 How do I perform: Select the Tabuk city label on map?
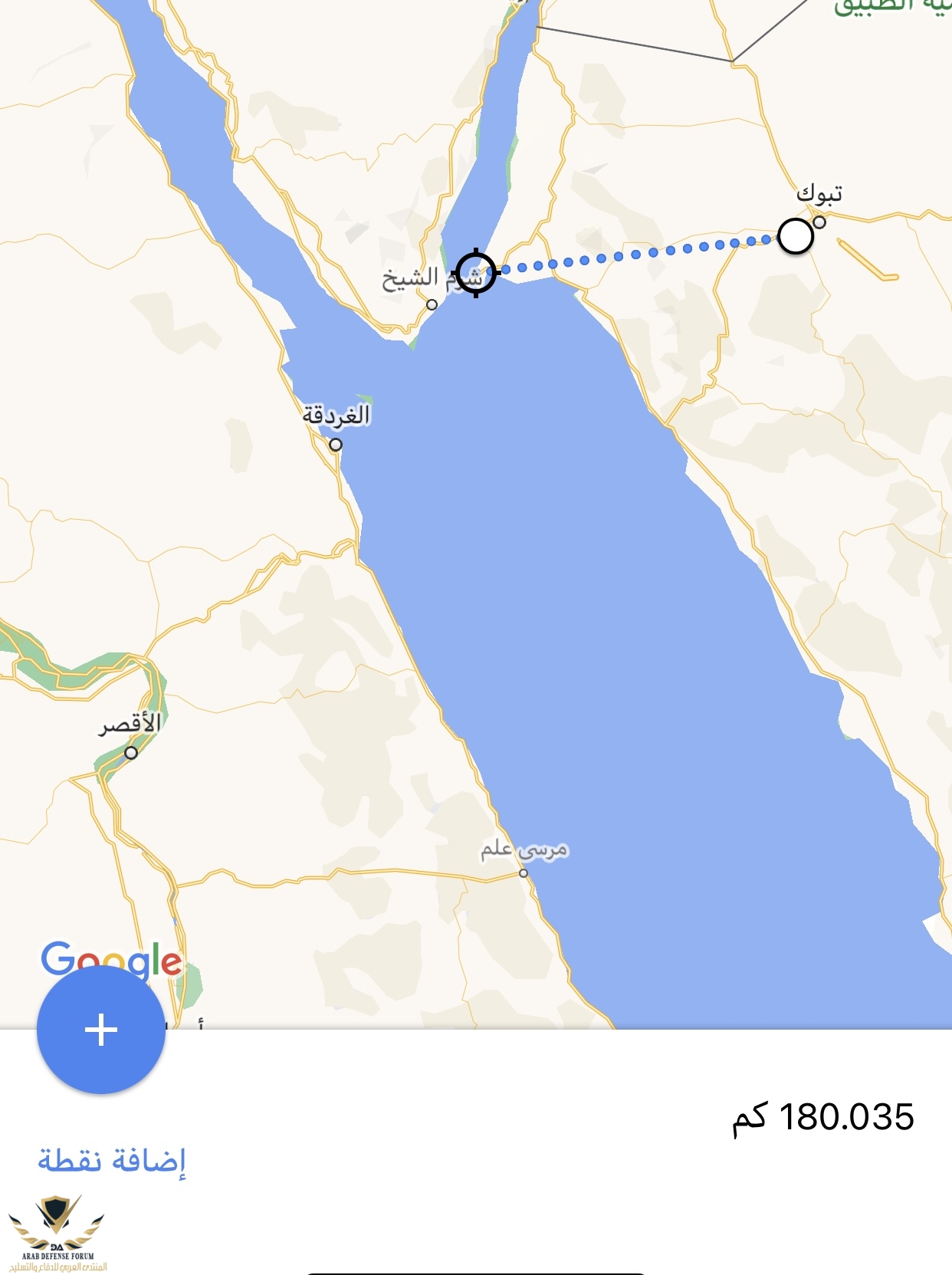819,194
